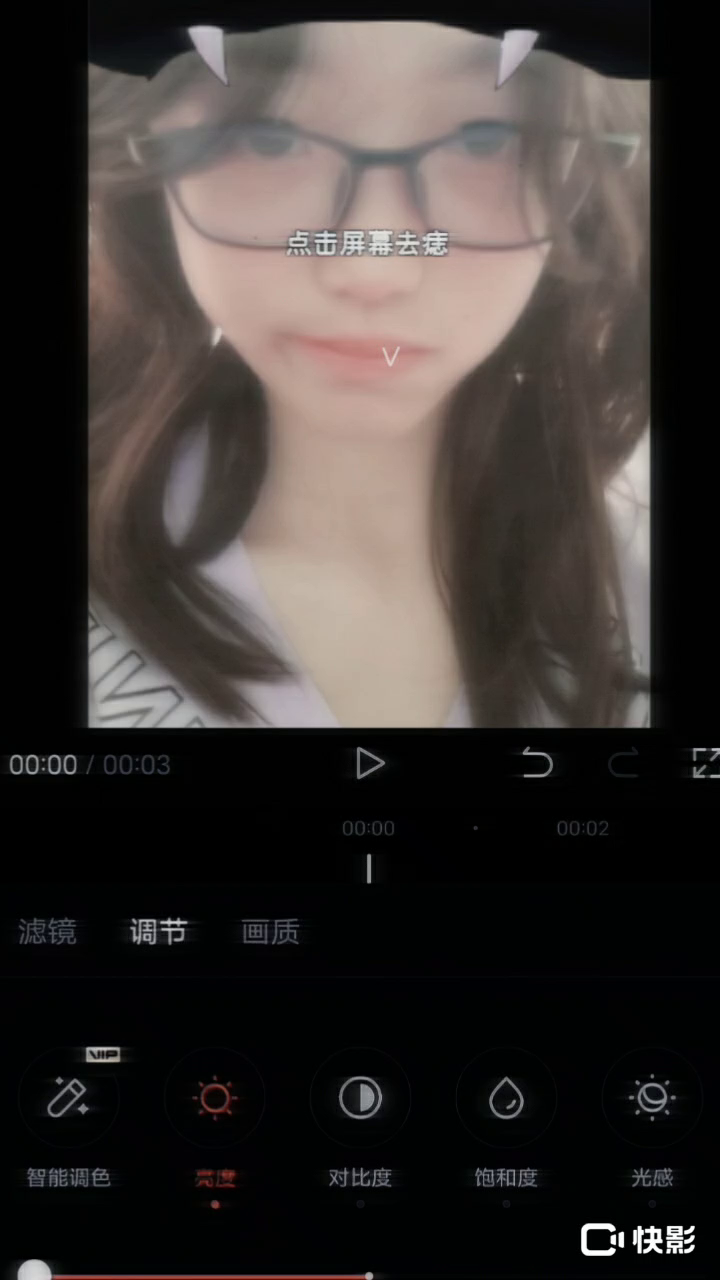Image resolution: width=720 pixels, height=1280 pixels.
Task: Switch to the 滤镜 tab
Action: pos(47,932)
